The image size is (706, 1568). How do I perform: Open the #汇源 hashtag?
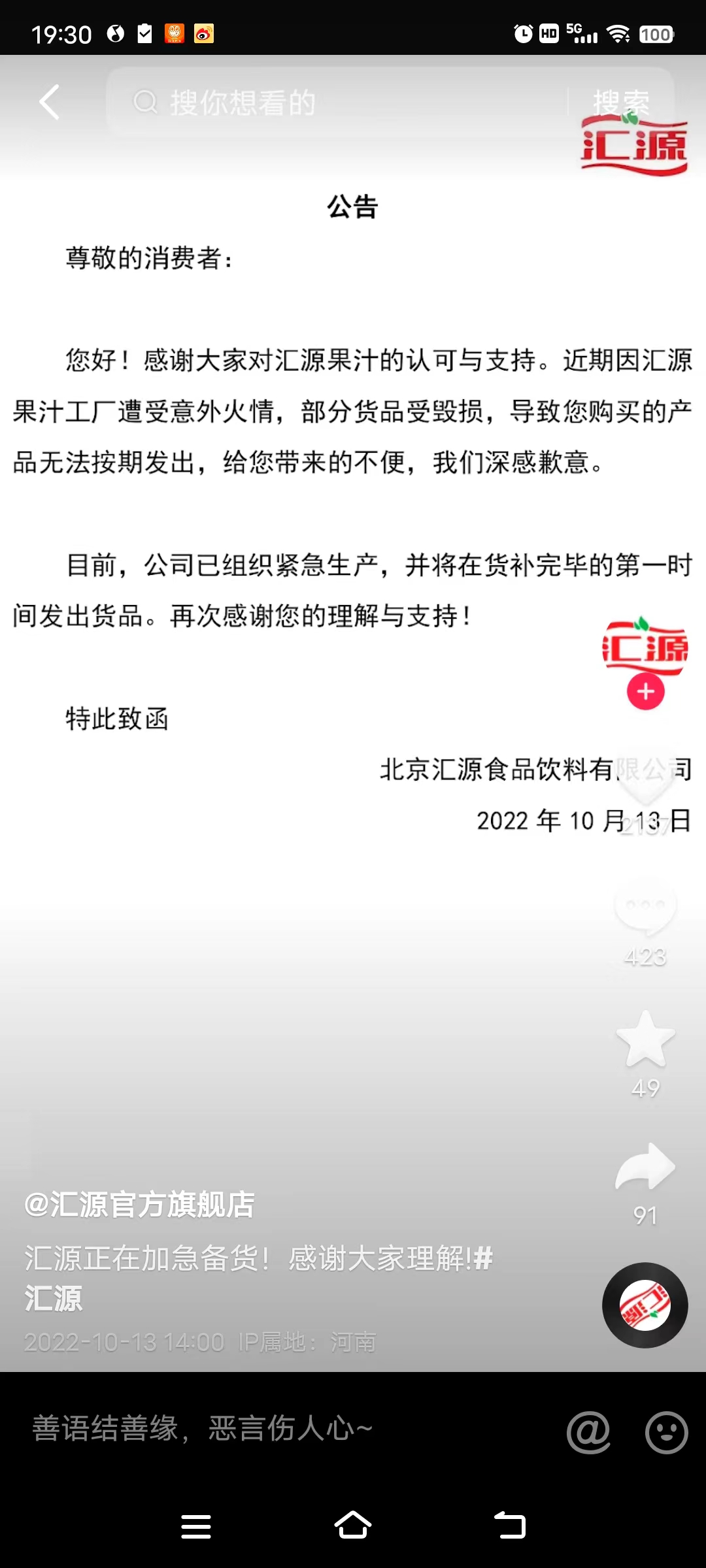[x=52, y=1298]
